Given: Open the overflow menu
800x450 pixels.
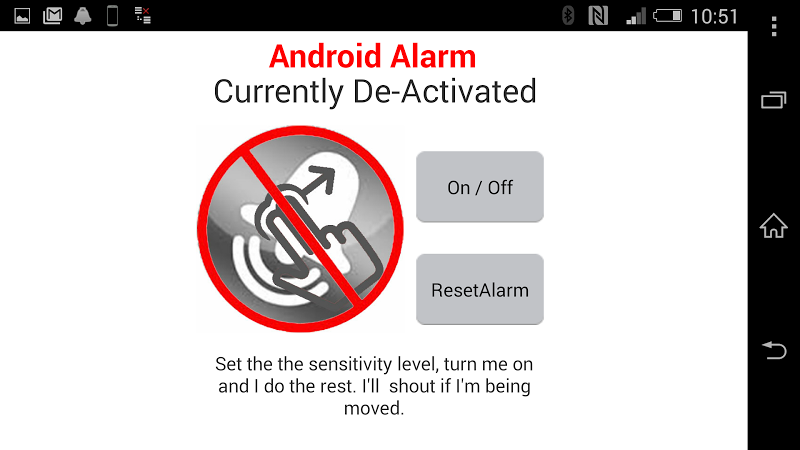Looking at the screenshot, I should click(774, 27).
